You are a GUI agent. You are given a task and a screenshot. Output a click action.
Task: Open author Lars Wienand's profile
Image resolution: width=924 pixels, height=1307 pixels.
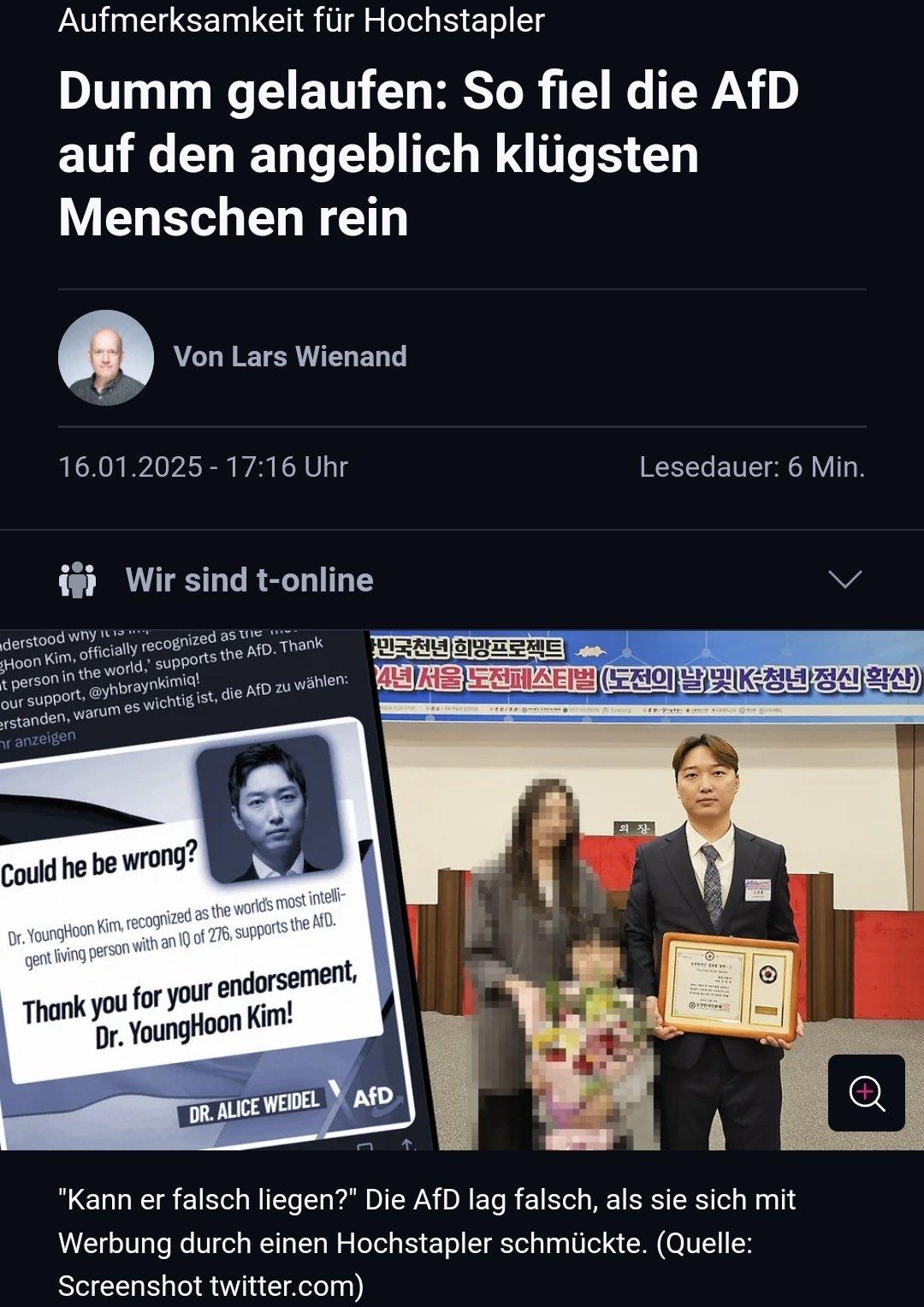tap(290, 357)
